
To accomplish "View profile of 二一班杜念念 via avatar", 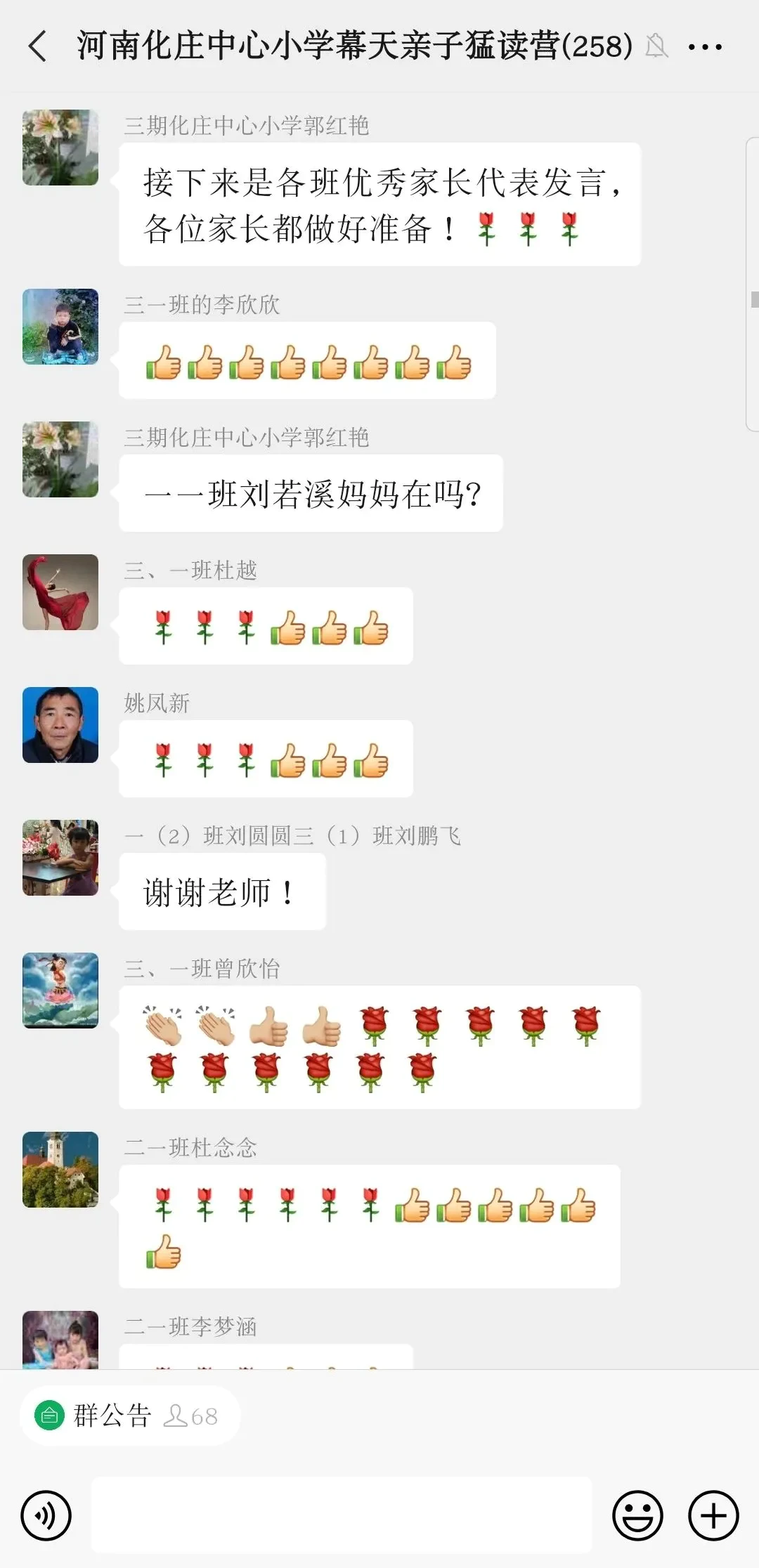I will tap(60, 1170).
